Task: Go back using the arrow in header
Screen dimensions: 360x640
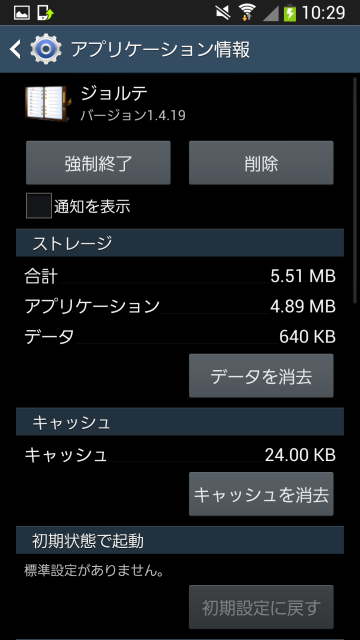Action: [16, 49]
